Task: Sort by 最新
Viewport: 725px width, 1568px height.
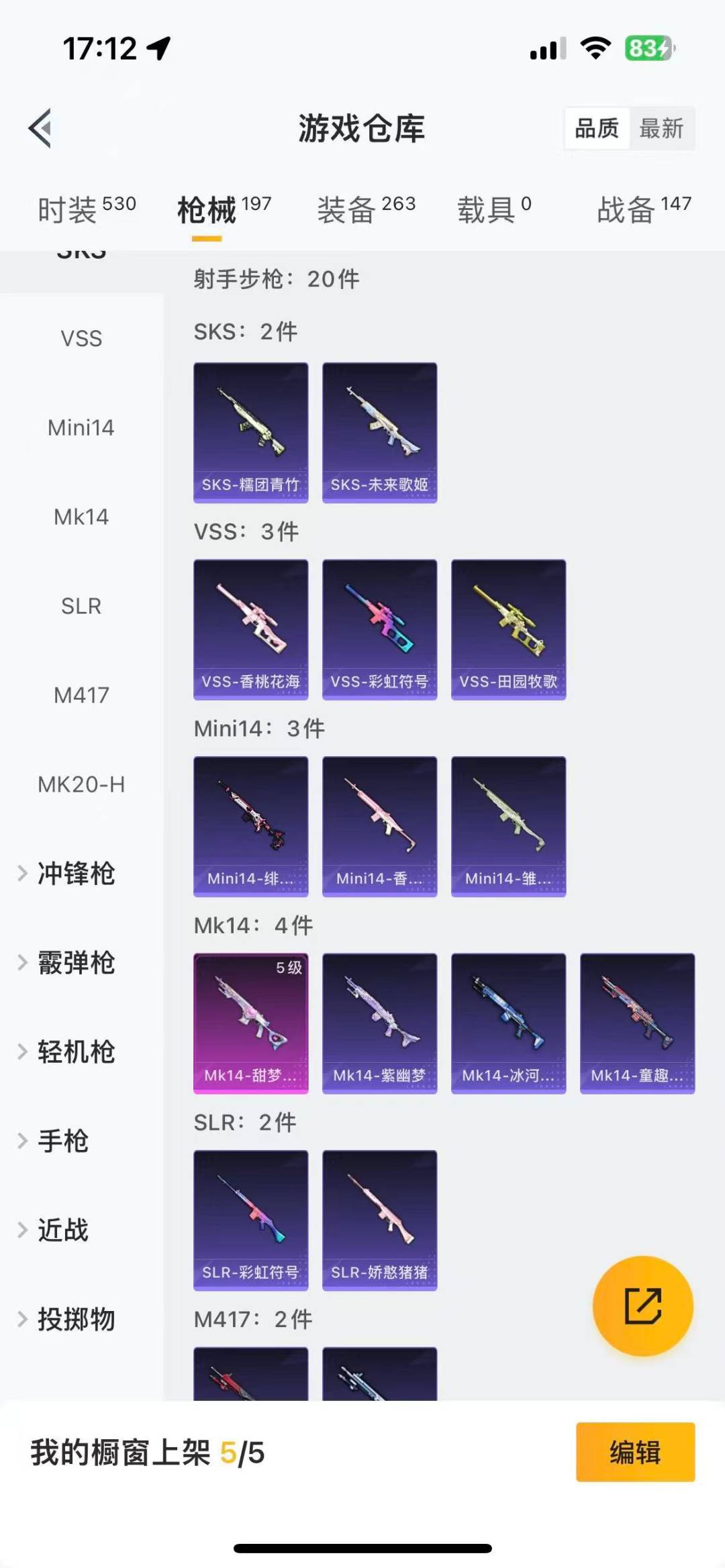Action: point(661,128)
